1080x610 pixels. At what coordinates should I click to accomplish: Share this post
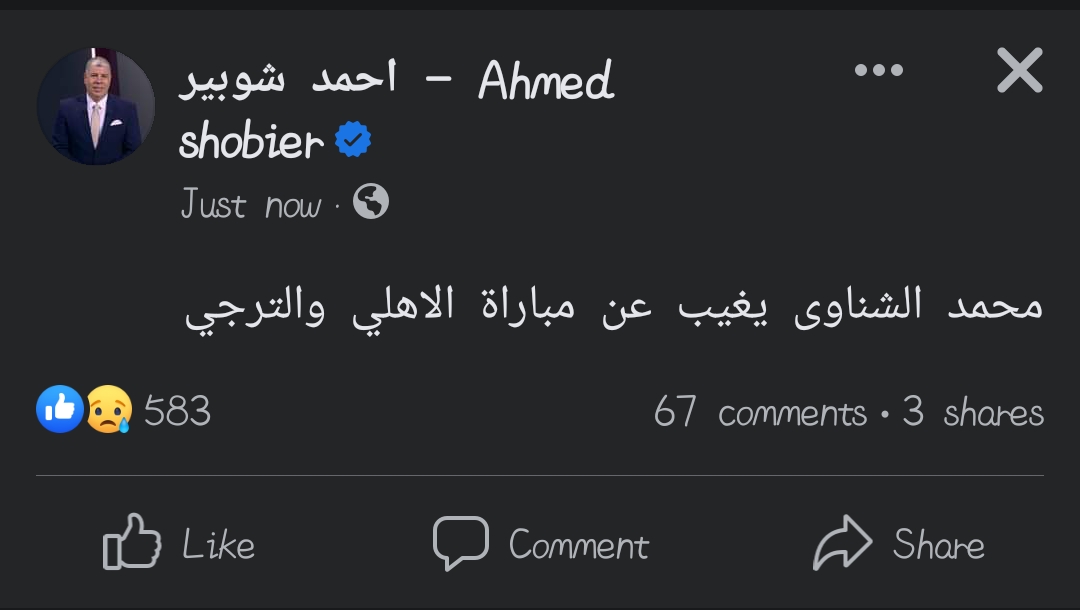click(x=899, y=544)
